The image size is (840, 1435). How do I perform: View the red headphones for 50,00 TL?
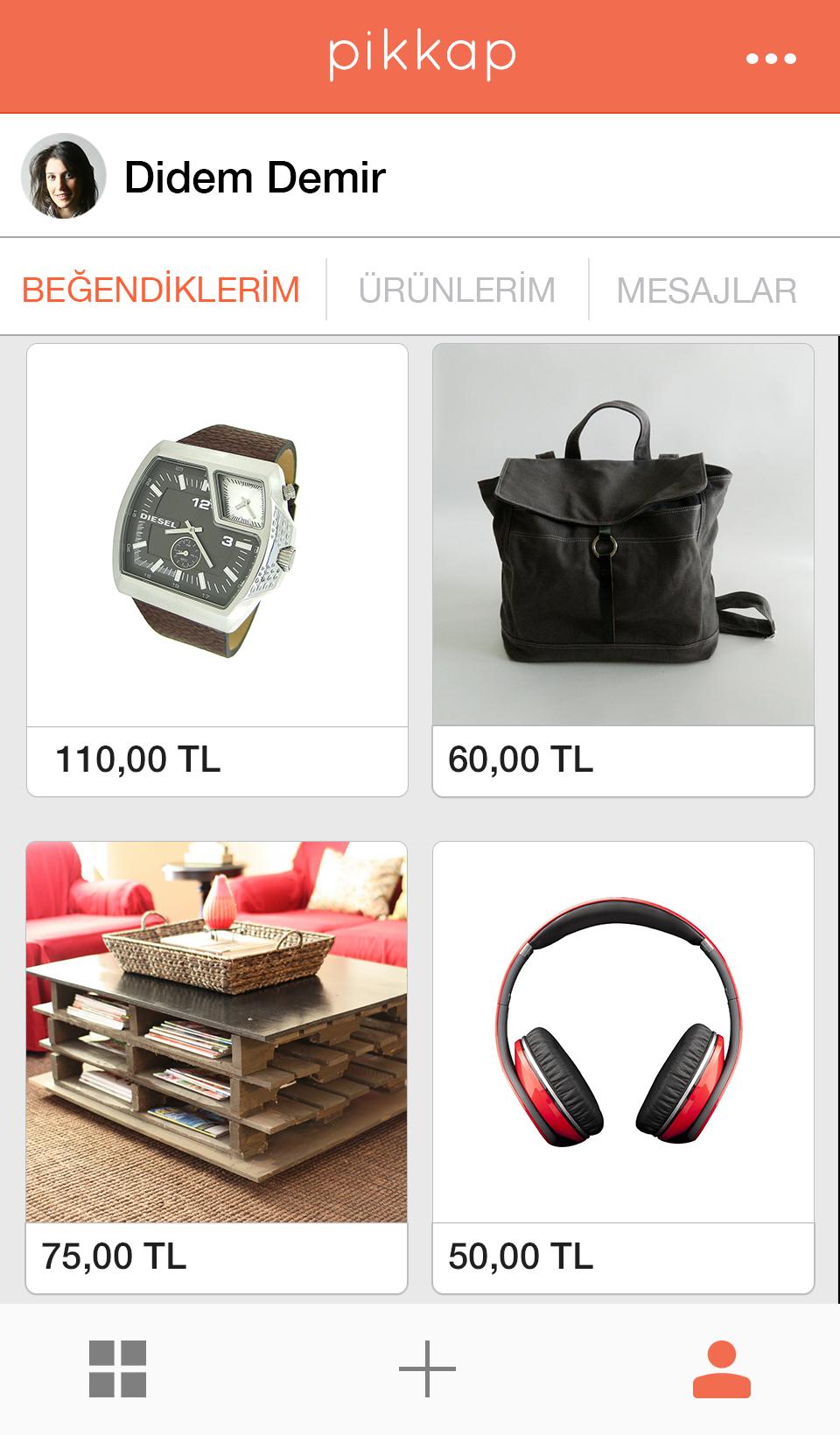(x=623, y=1032)
